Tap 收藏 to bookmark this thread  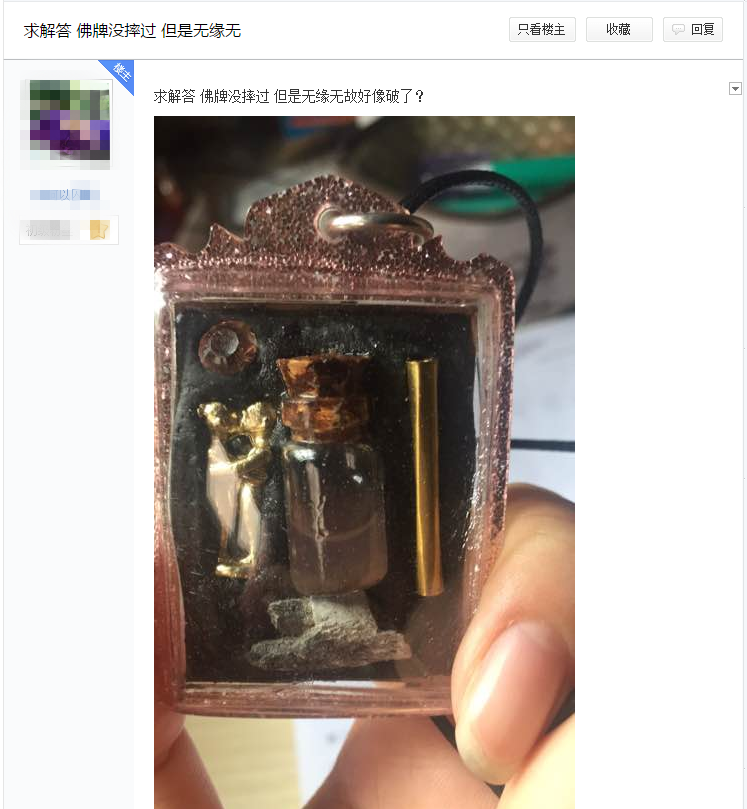point(618,30)
